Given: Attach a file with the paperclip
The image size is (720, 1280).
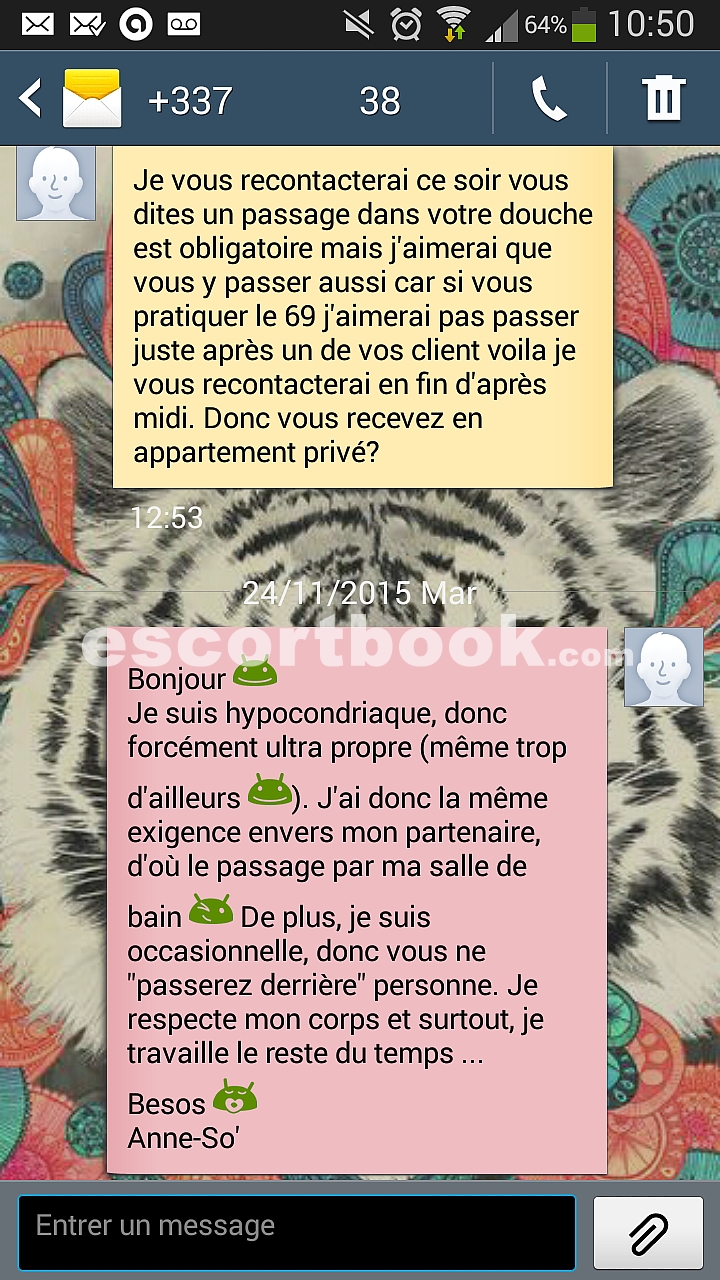Looking at the screenshot, I should coord(648,1232).
